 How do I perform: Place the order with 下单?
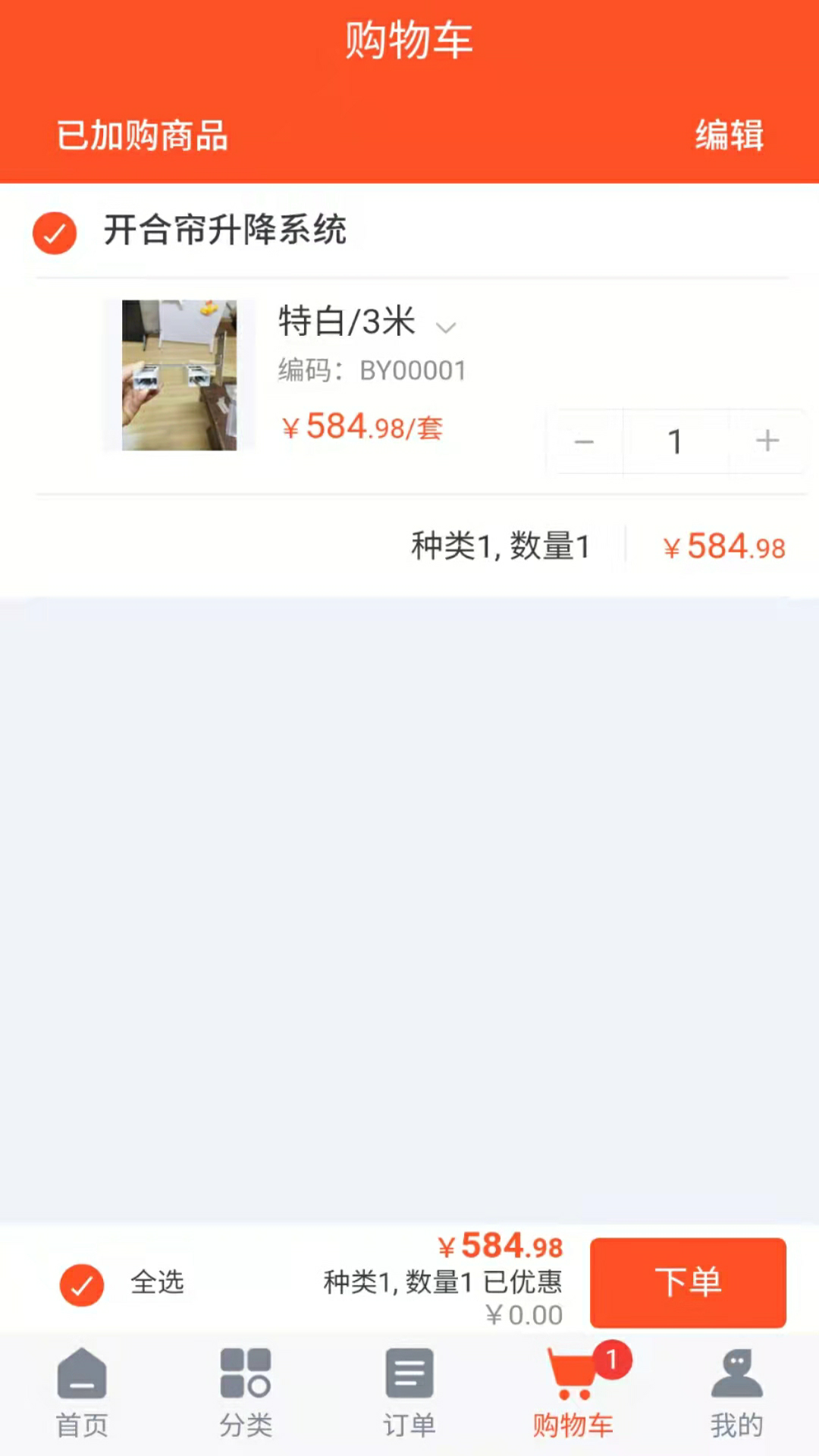coord(688,1282)
